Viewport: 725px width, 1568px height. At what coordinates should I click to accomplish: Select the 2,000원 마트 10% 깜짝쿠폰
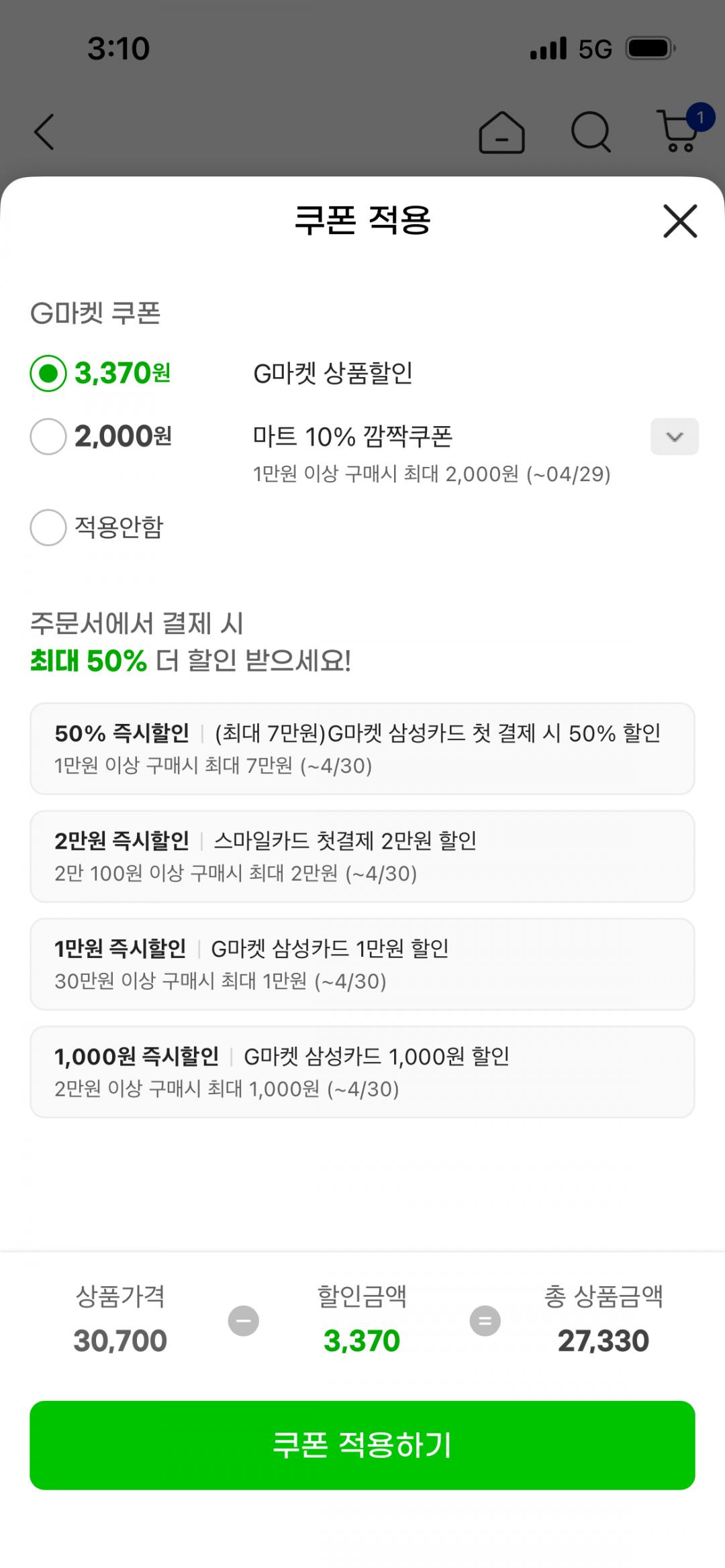[48, 436]
